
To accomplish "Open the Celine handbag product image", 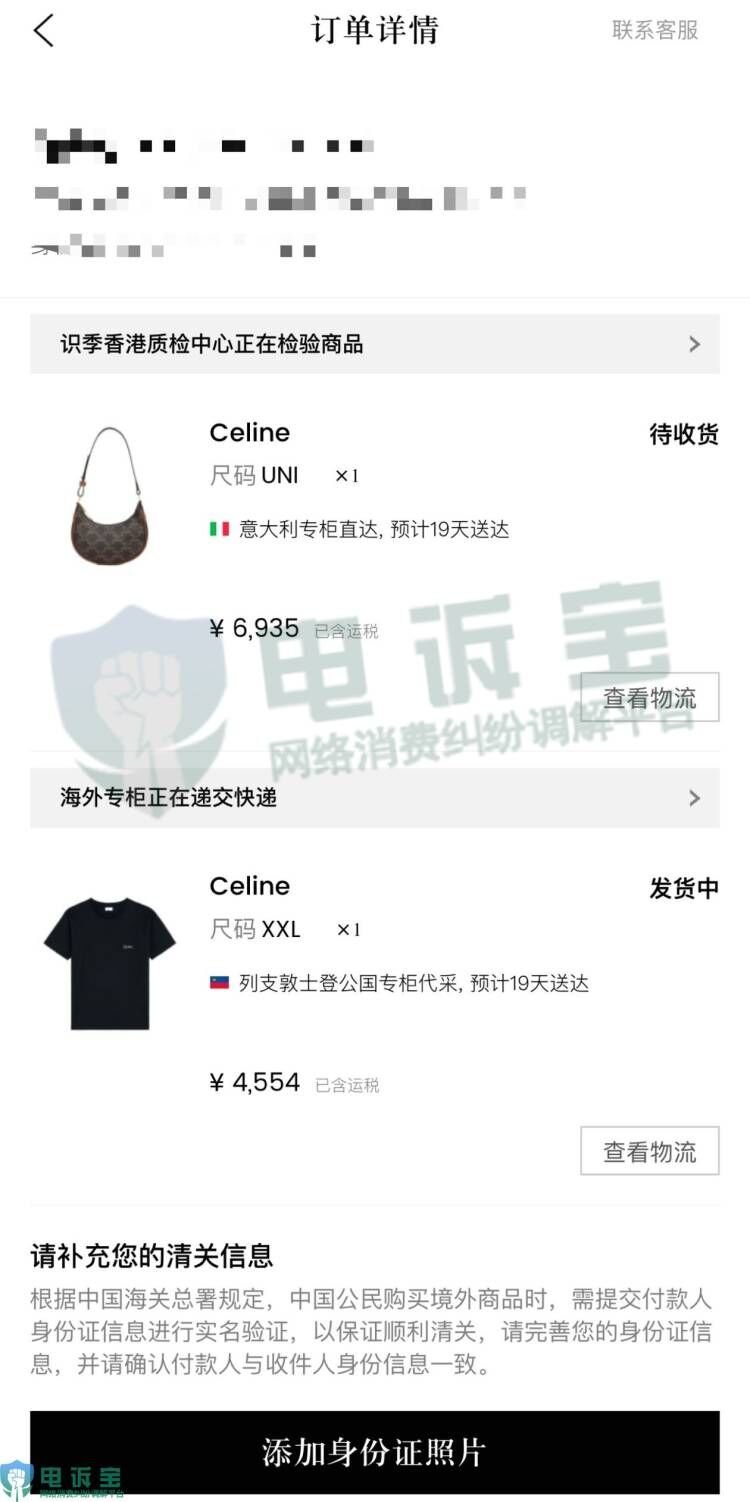I will click(x=109, y=495).
